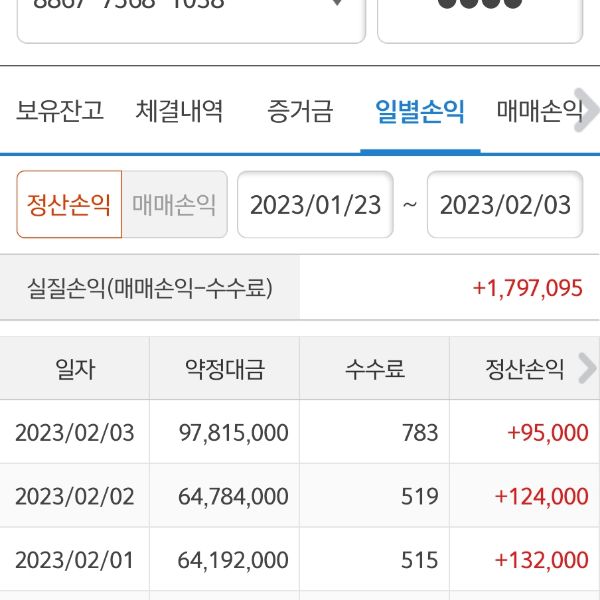
Task: Switch to the 보유잔고 tab
Action: pyautogui.click(x=60, y=110)
